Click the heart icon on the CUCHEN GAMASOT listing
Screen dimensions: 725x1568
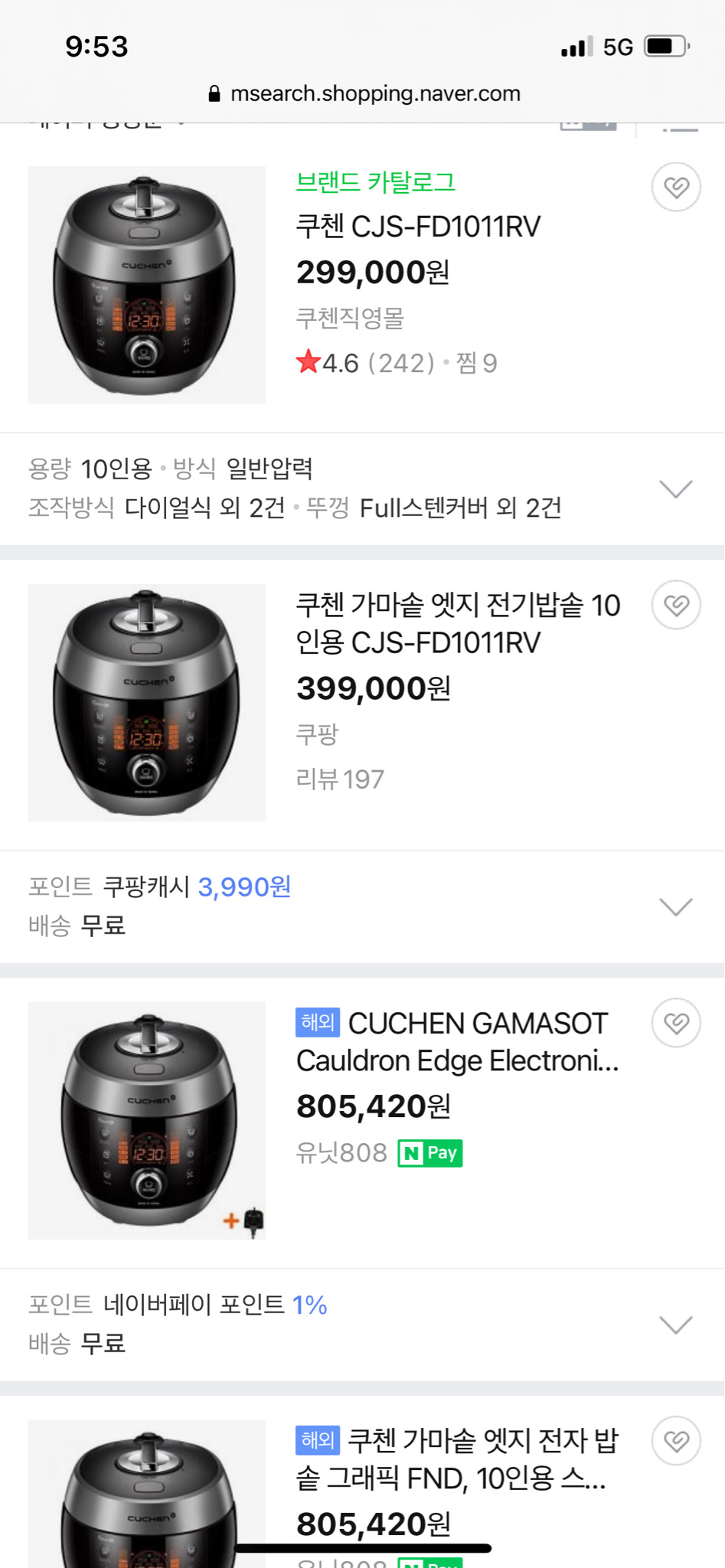(x=674, y=1022)
